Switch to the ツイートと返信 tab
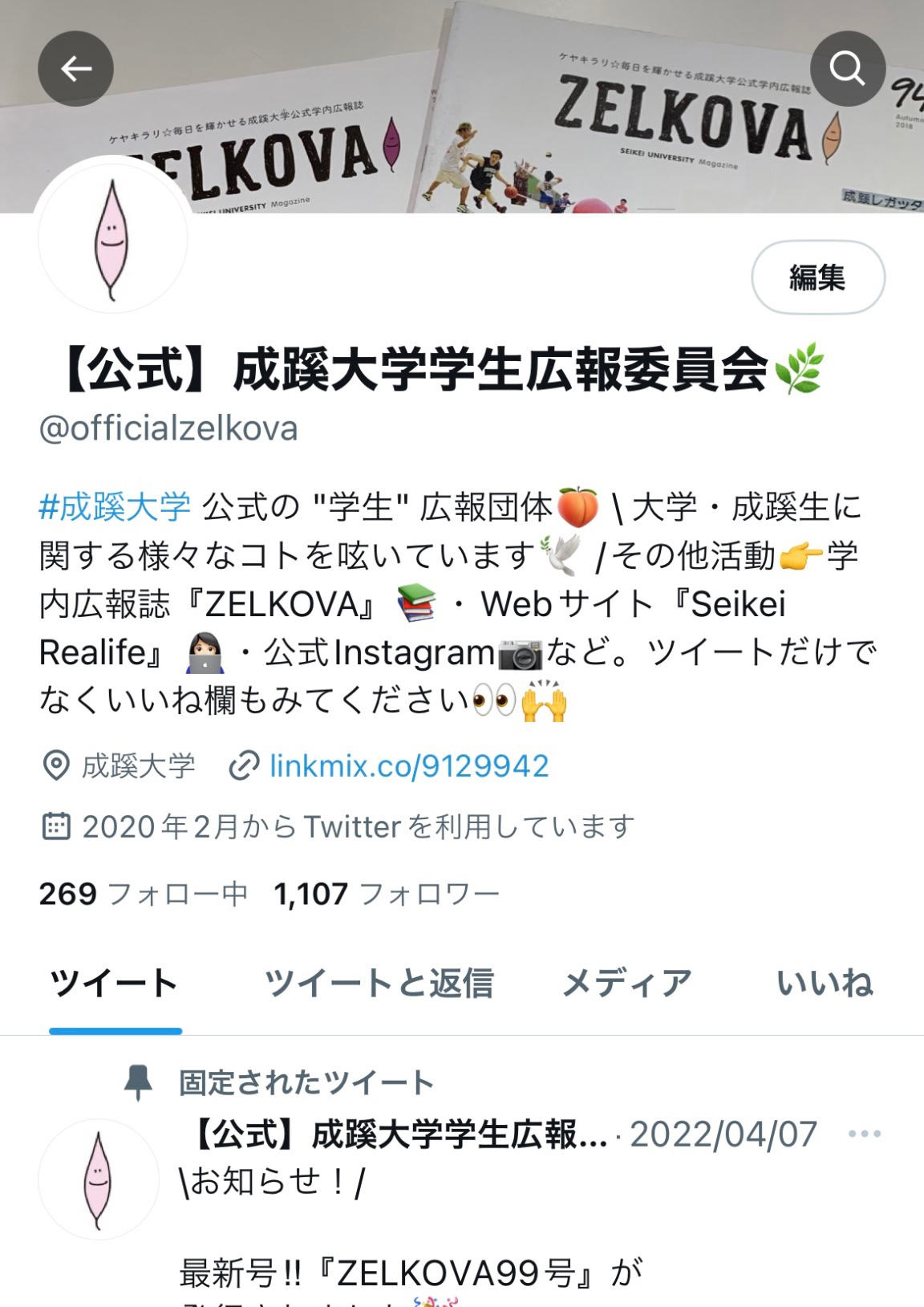The height and width of the screenshot is (1307, 924). pos(379,984)
